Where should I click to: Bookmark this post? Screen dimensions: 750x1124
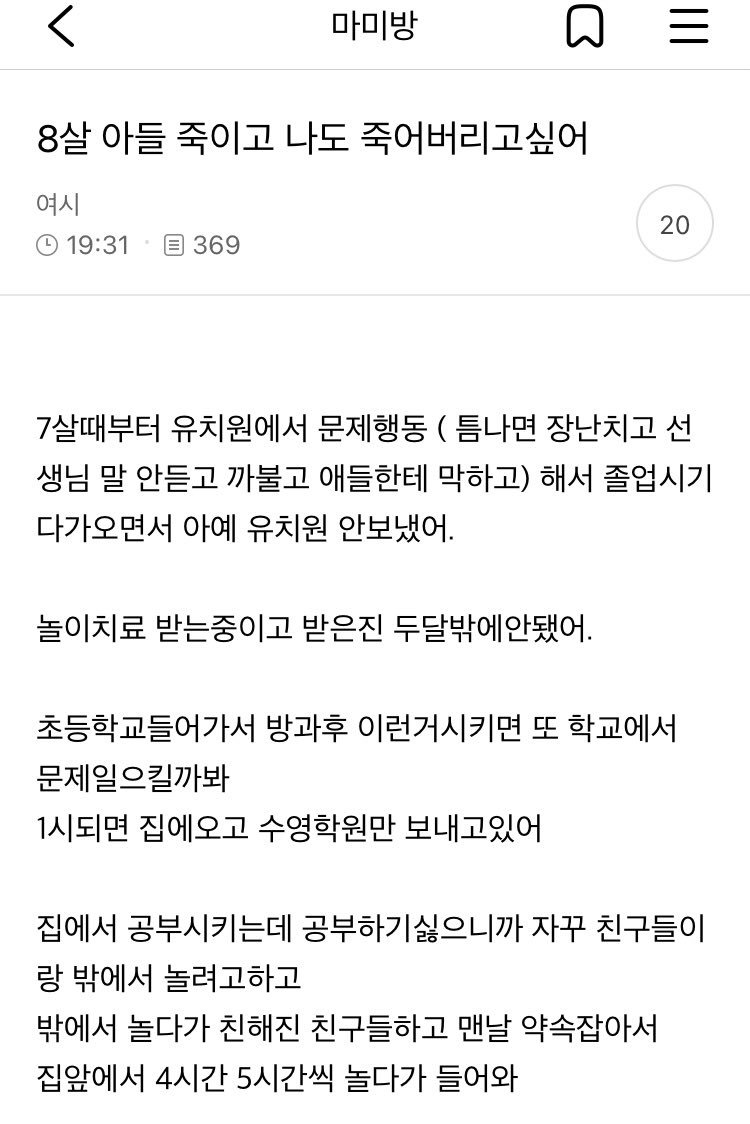[x=585, y=28]
